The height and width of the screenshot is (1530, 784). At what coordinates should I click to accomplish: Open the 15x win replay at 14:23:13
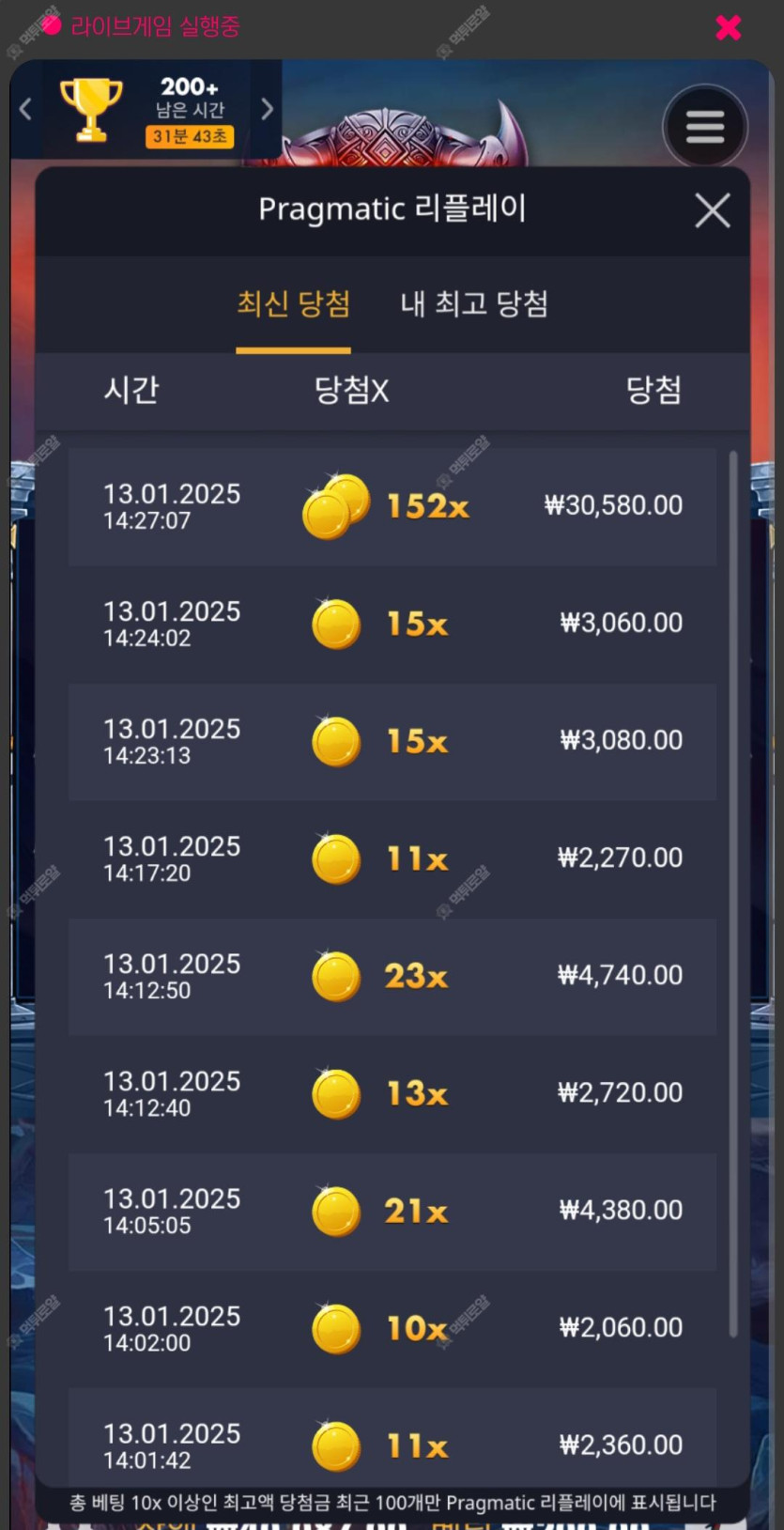(392, 741)
